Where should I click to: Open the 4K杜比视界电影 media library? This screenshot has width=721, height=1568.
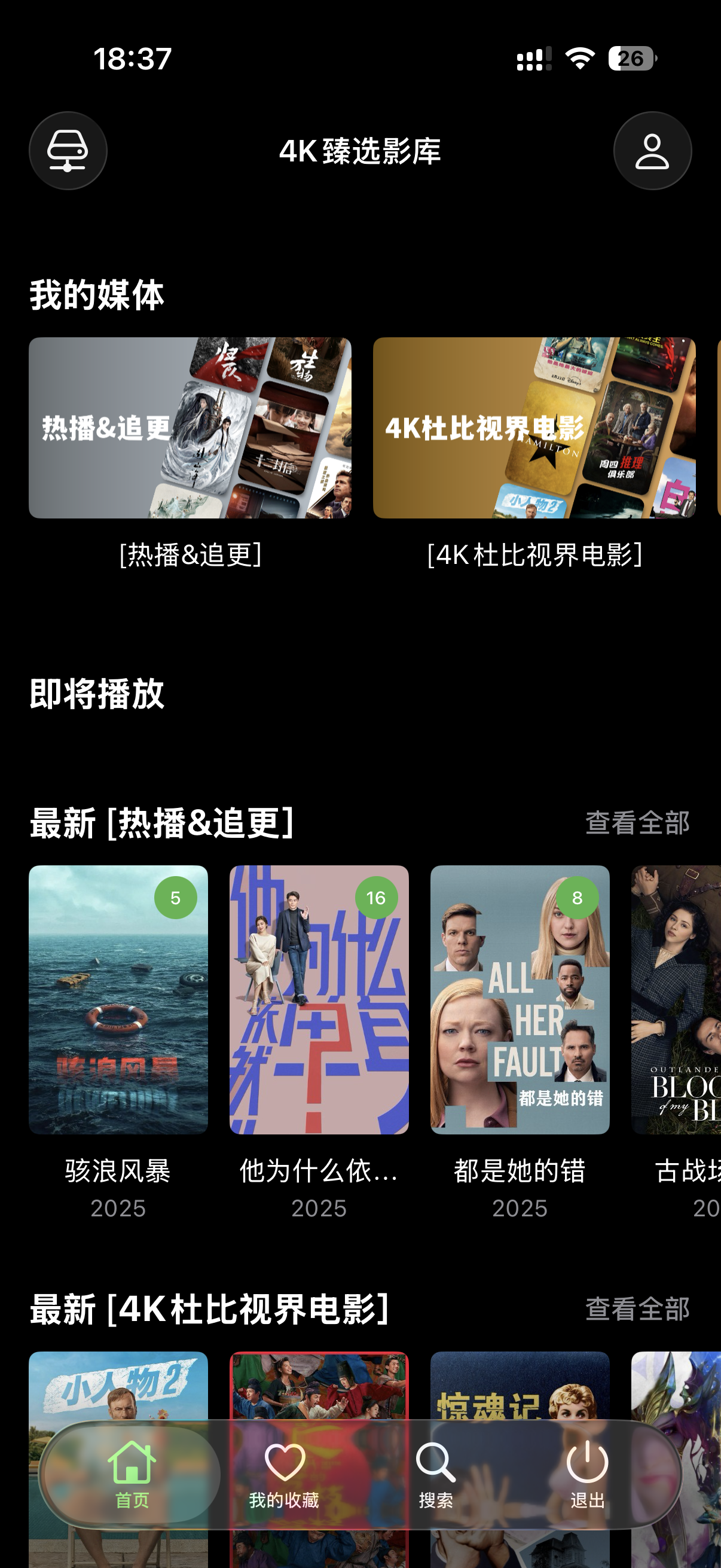click(534, 428)
